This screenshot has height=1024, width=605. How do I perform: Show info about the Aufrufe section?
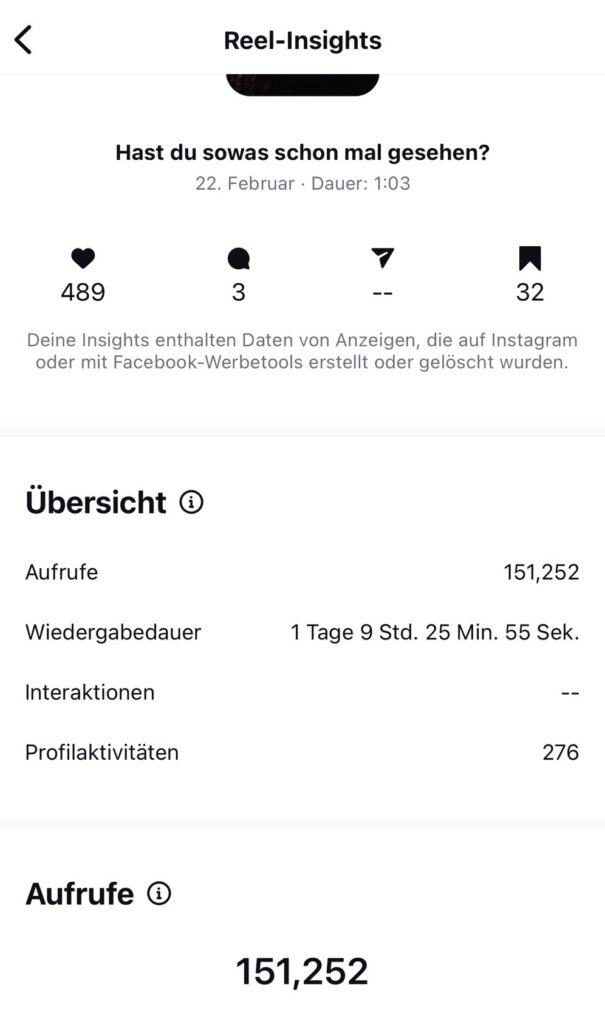[x=159, y=893]
